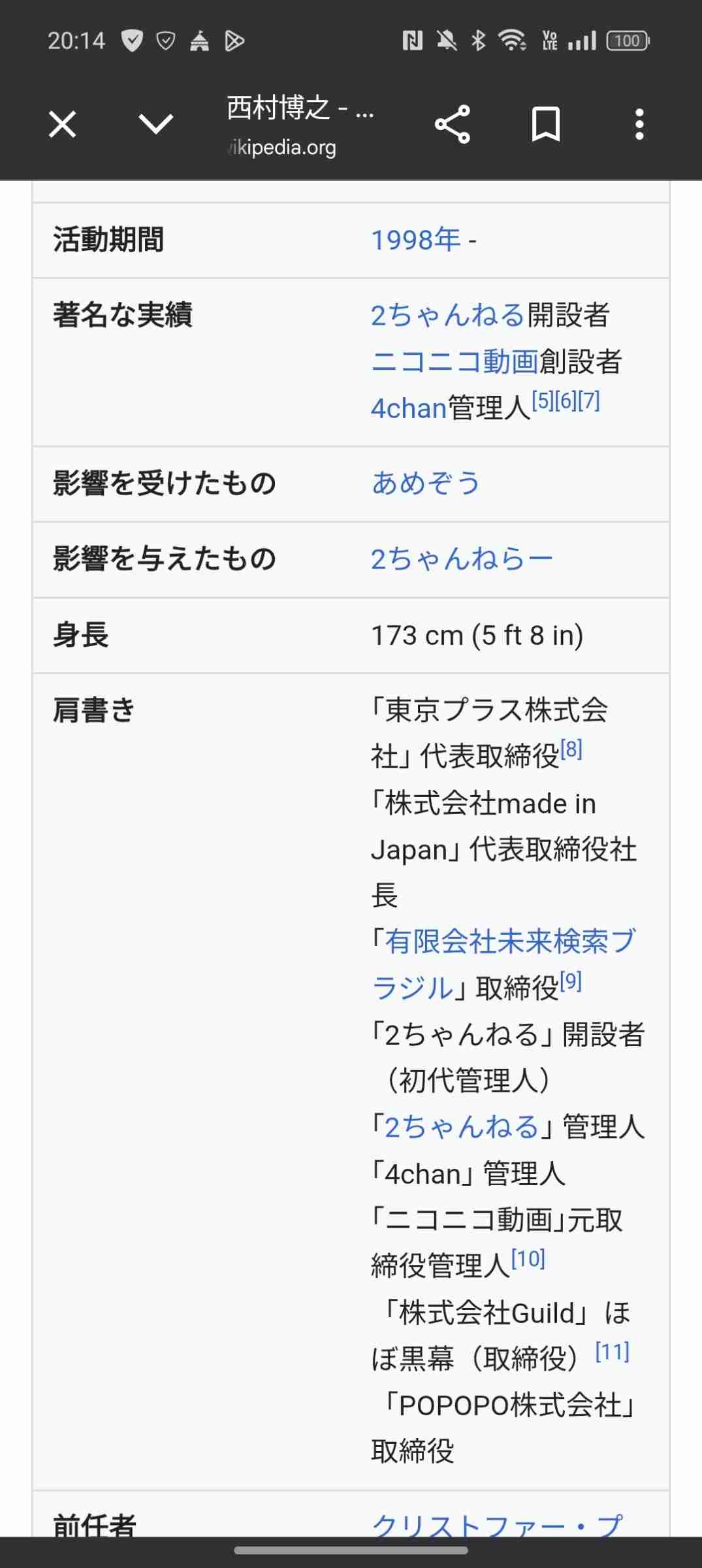Image resolution: width=702 pixels, height=1568 pixels.
Task: Open the 1998年 link
Action: tap(416, 240)
